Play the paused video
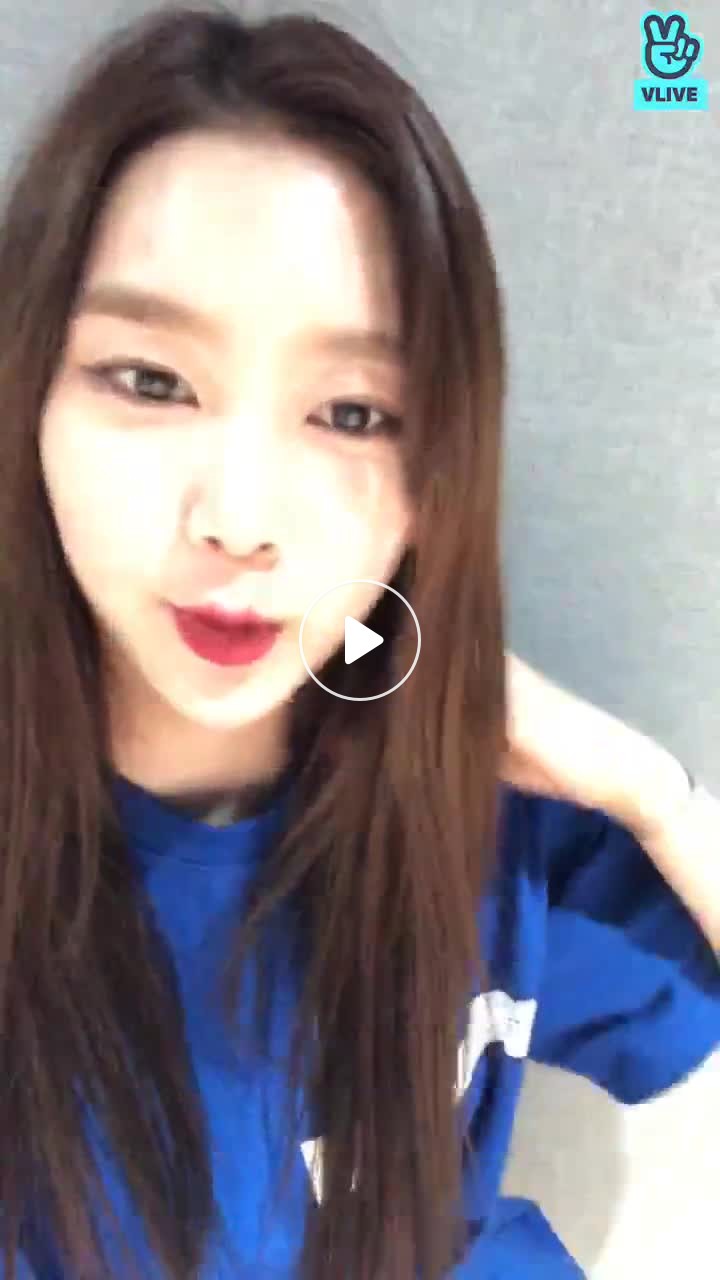This screenshot has width=720, height=1280. point(360,640)
